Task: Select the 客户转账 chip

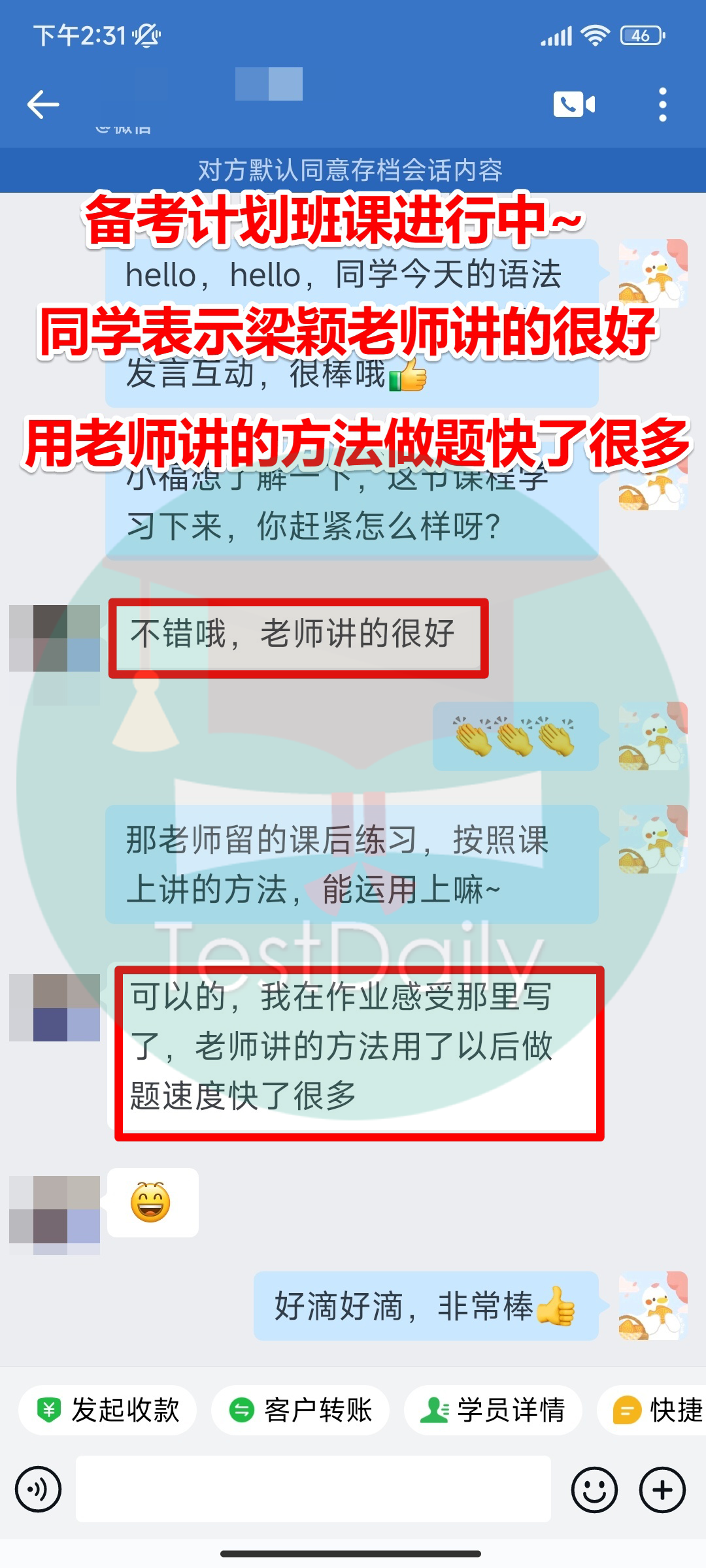Action: 301,1410
